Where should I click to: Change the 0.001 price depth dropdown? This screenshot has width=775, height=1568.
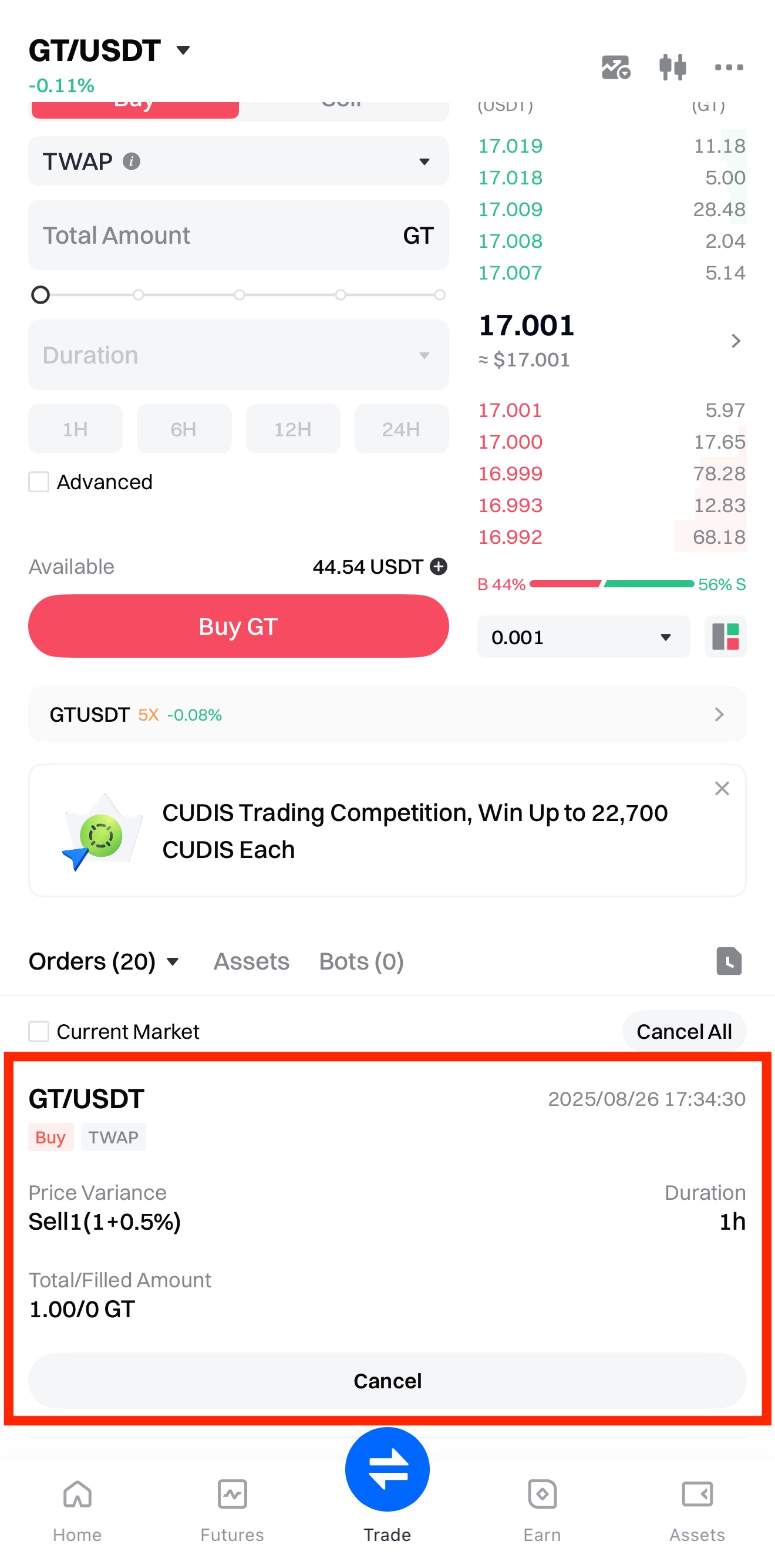point(583,637)
